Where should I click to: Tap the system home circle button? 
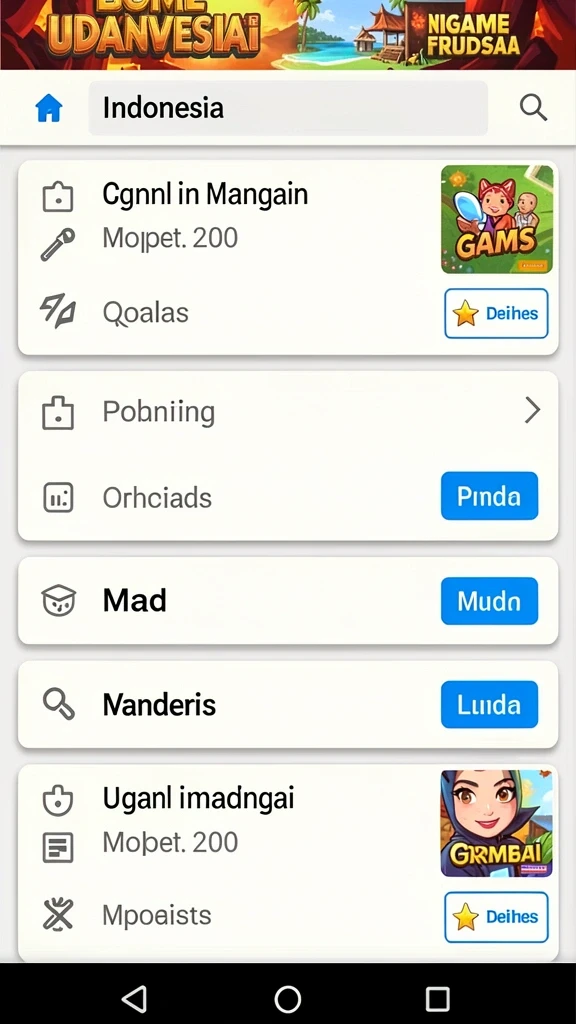288,999
